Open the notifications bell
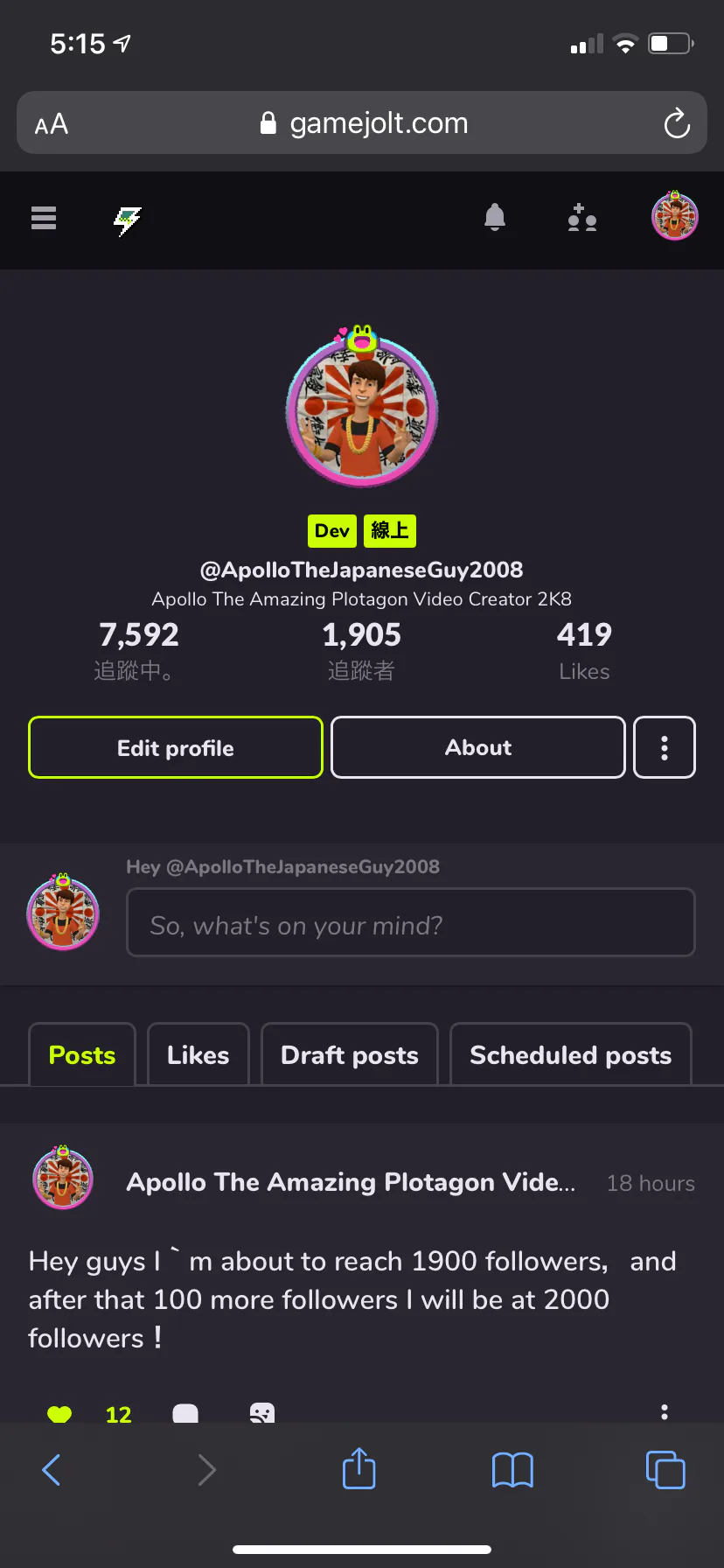The width and height of the screenshot is (724, 1568). click(495, 217)
